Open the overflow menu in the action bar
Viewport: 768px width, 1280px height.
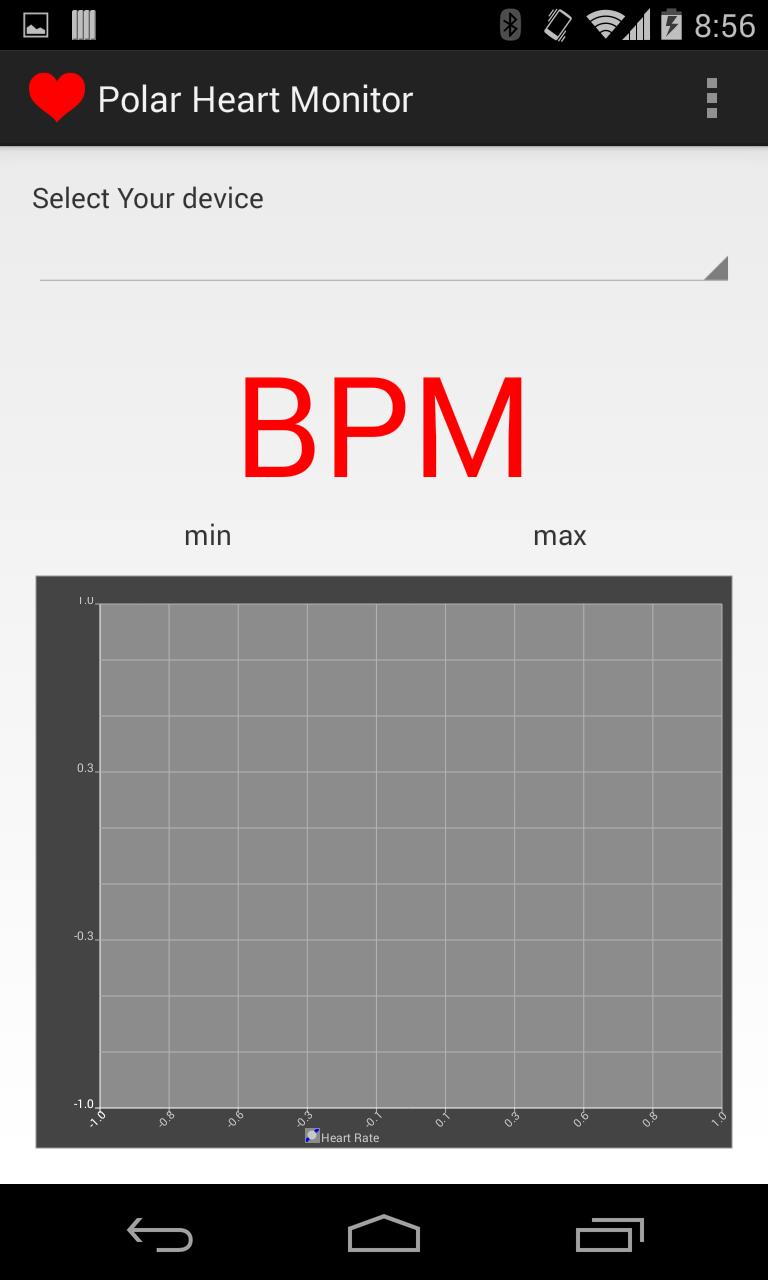pyautogui.click(x=712, y=97)
